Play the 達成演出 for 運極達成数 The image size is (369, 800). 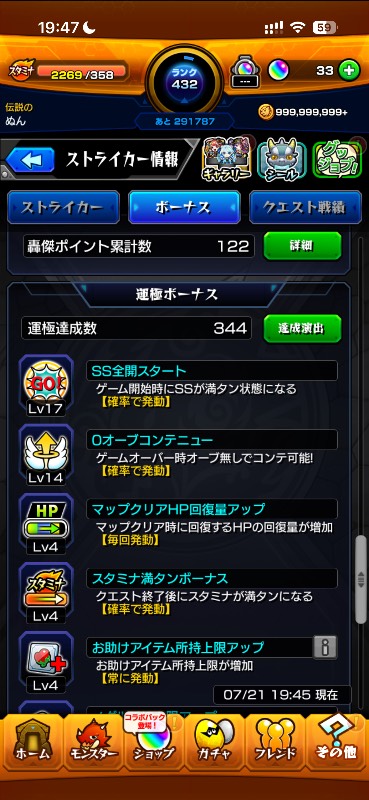click(302, 329)
